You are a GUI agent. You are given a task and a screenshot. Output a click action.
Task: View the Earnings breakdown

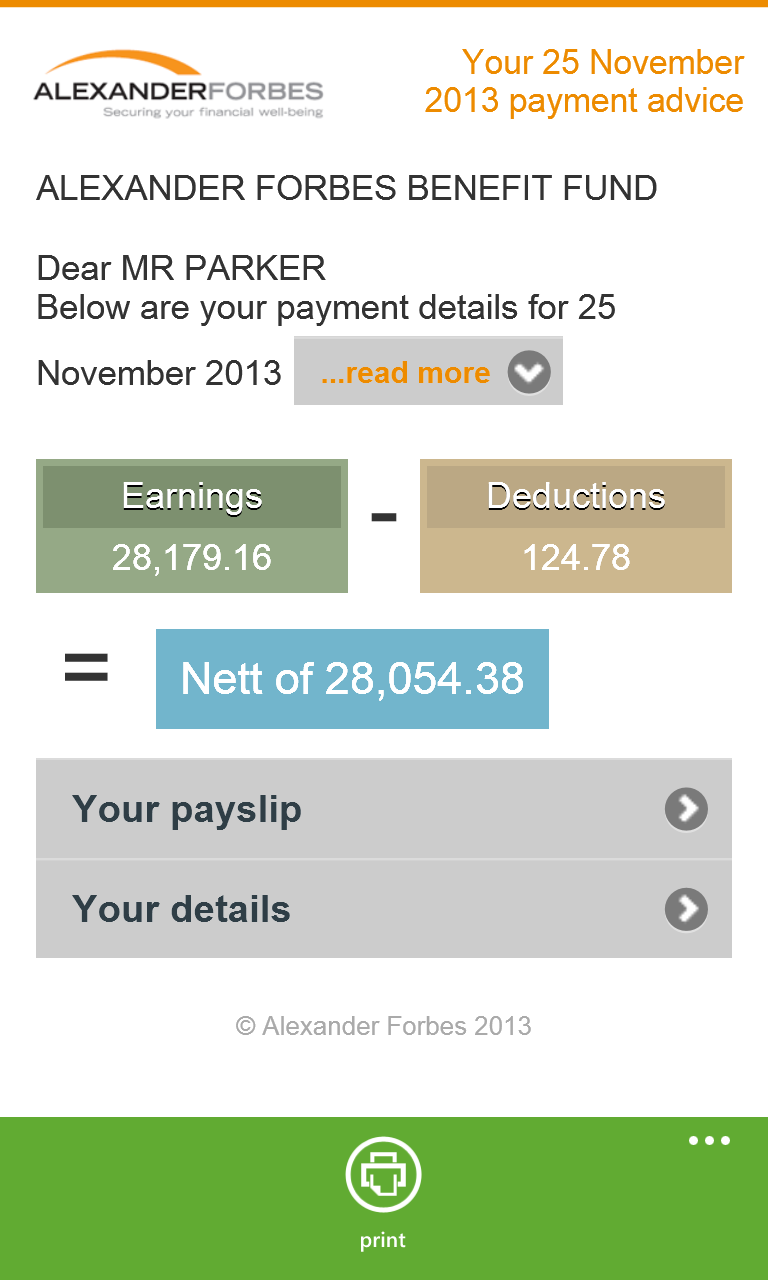click(192, 526)
